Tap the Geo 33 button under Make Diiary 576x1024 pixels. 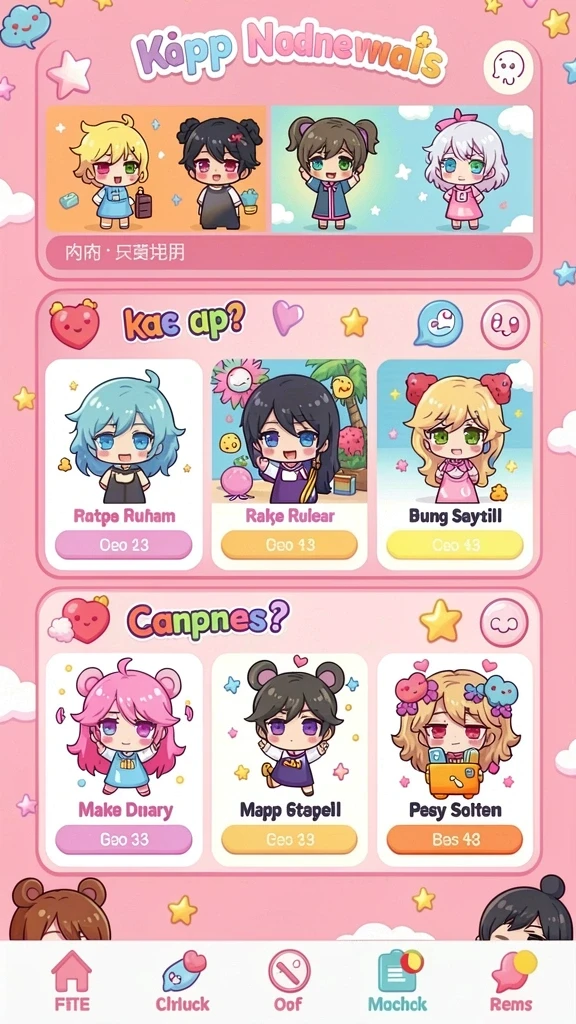click(x=124, y=840)
